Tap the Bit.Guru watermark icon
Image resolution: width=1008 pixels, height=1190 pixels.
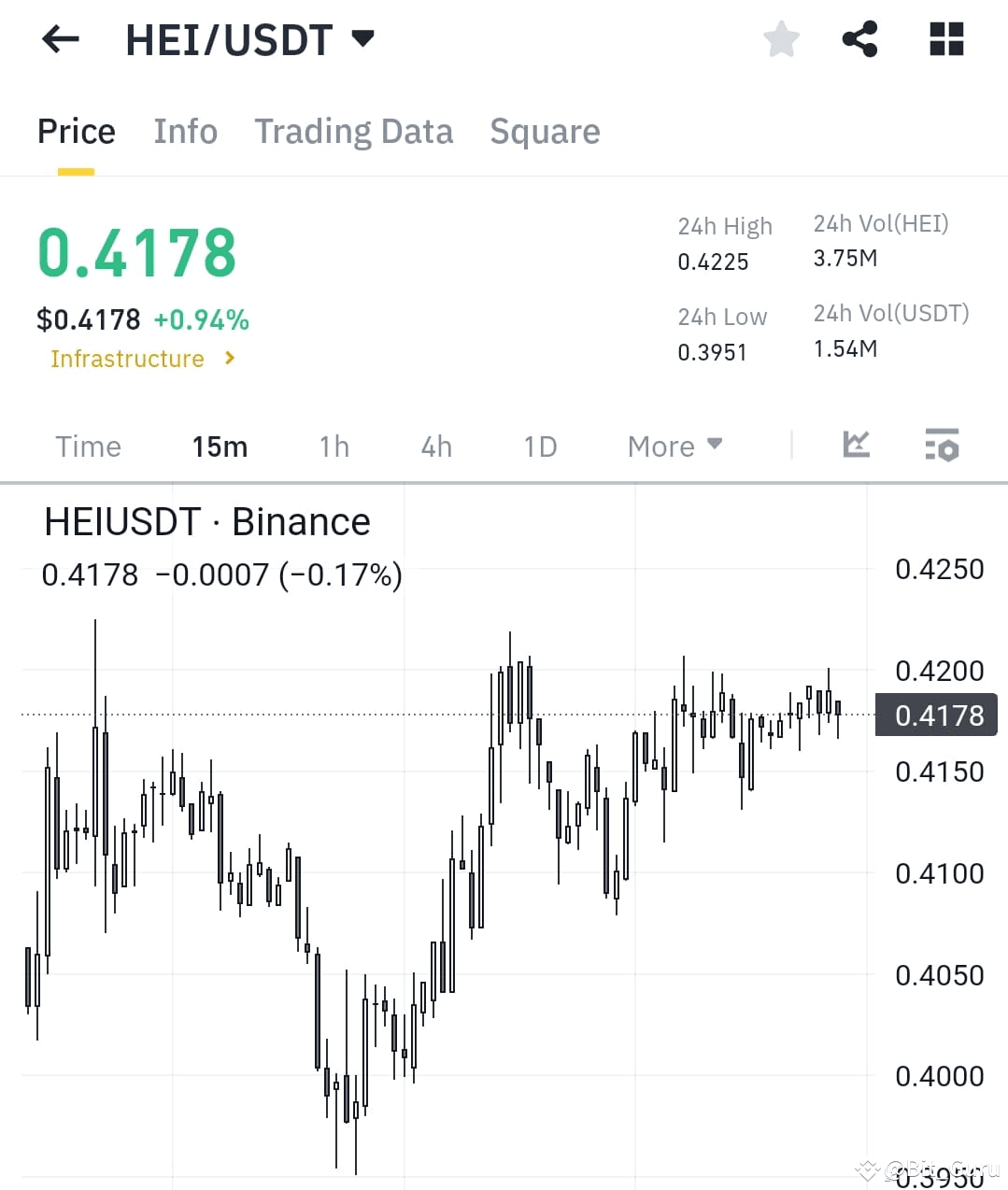coord(867,1168)
